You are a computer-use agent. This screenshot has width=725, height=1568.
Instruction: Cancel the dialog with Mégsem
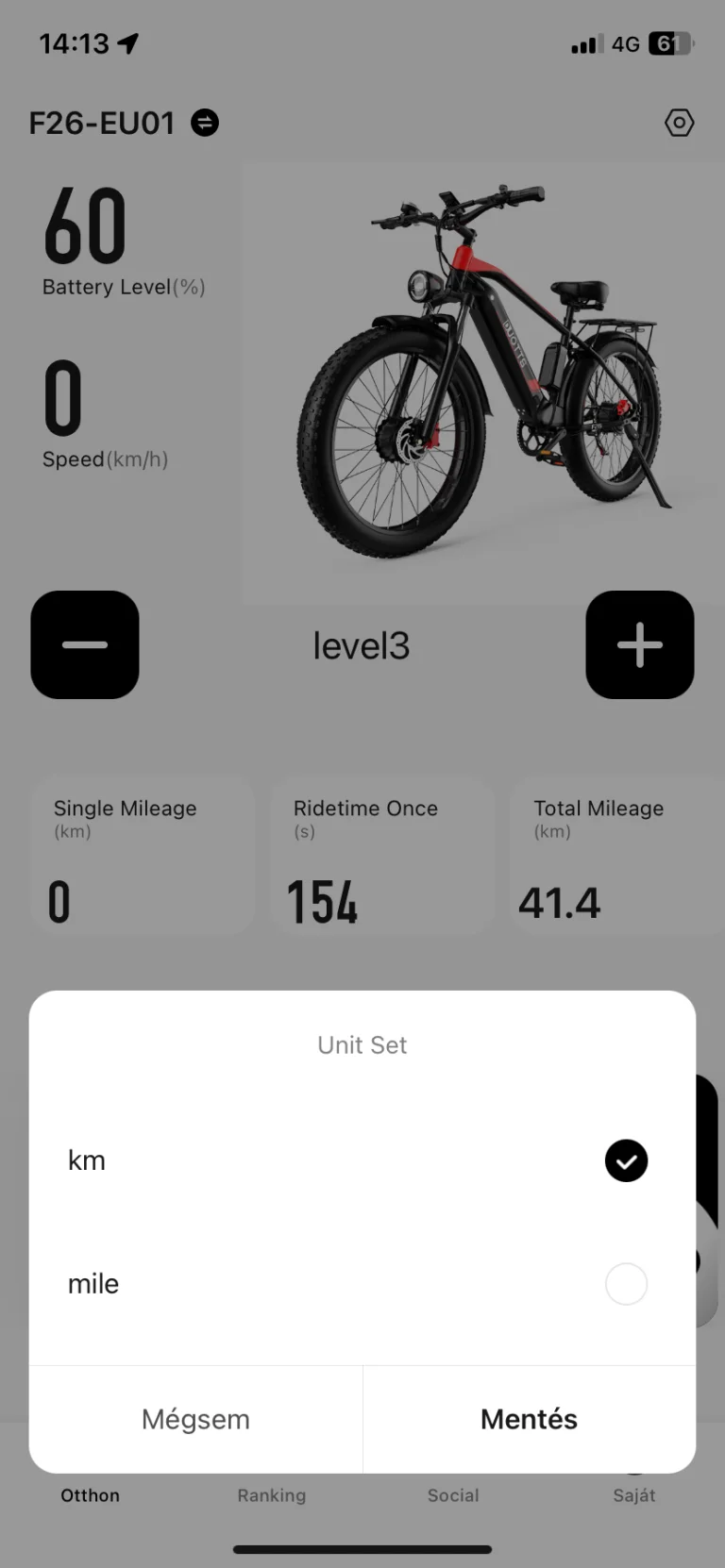(x=195, y=1419)
